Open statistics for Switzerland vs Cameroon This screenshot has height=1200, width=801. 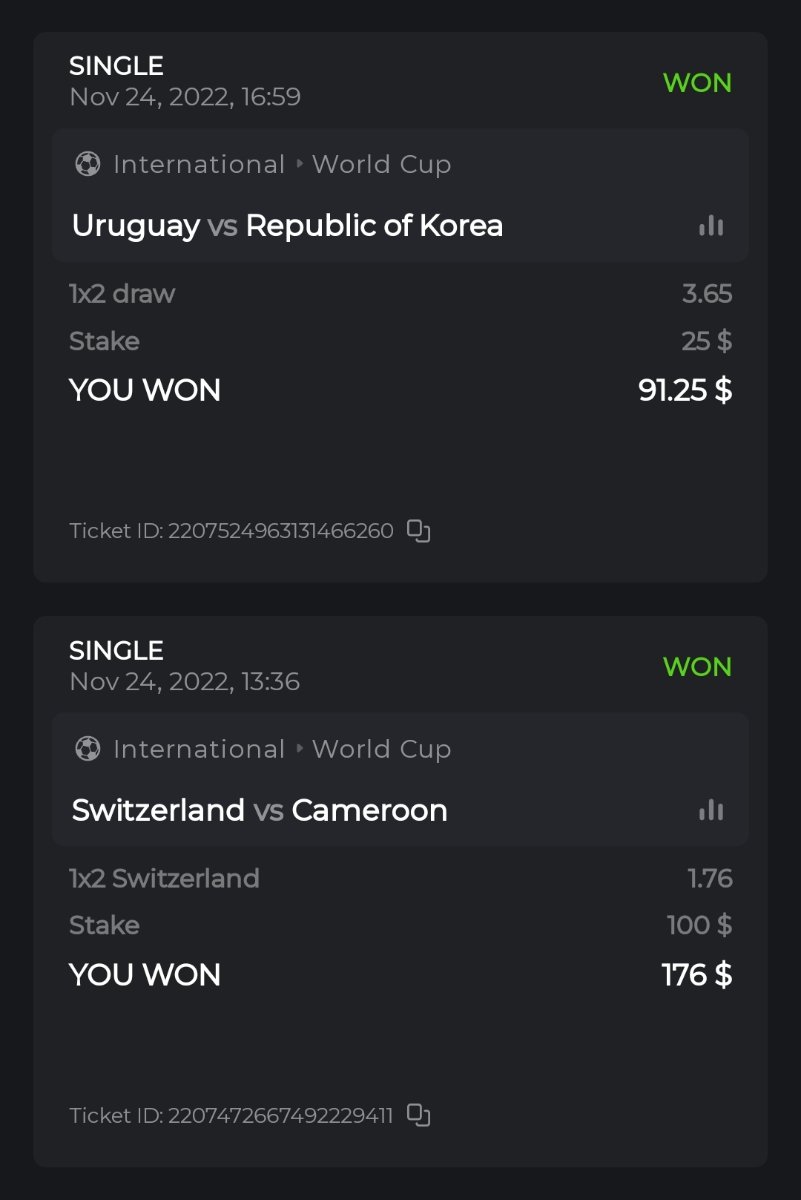[711, 810]
